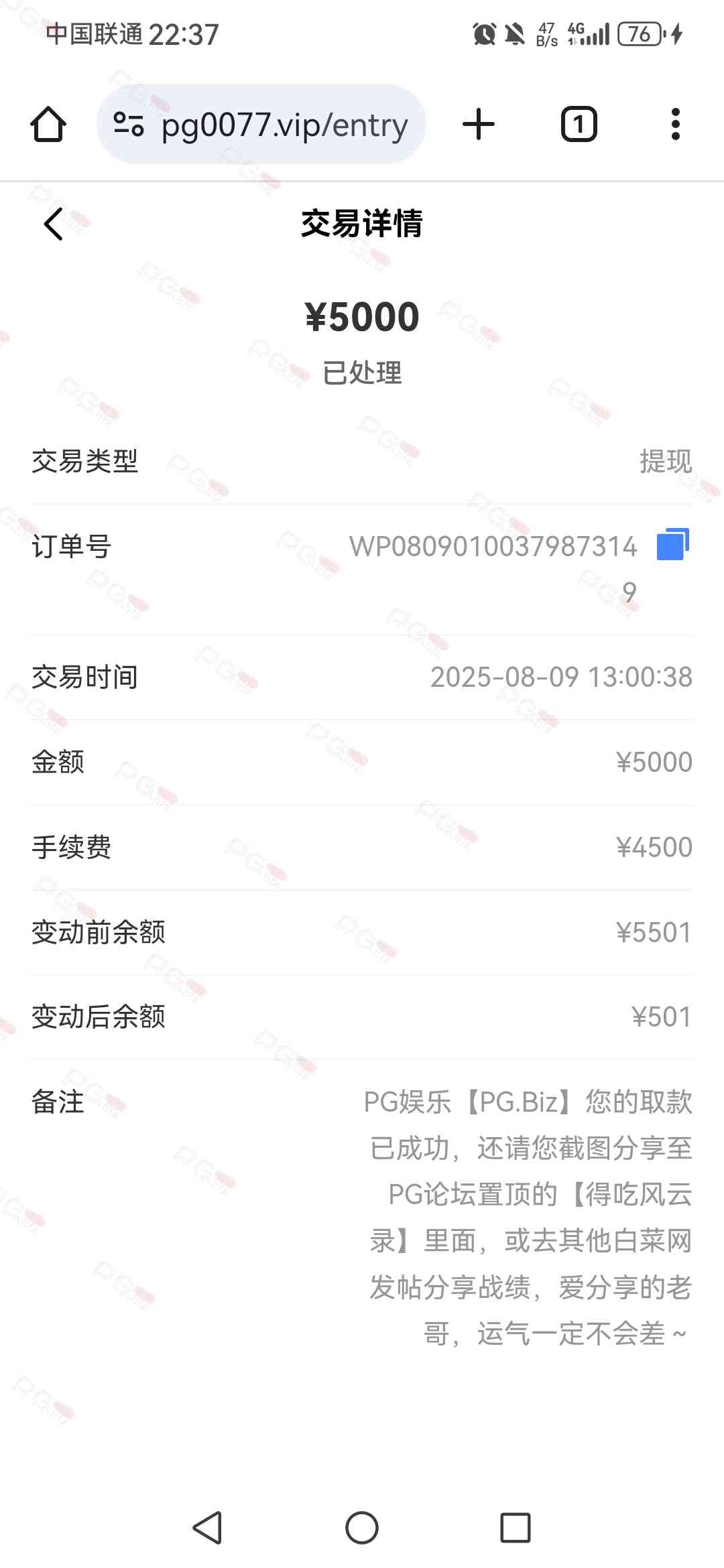Tap the system back button
The image size is (724, 1568).
[207, 1528]
